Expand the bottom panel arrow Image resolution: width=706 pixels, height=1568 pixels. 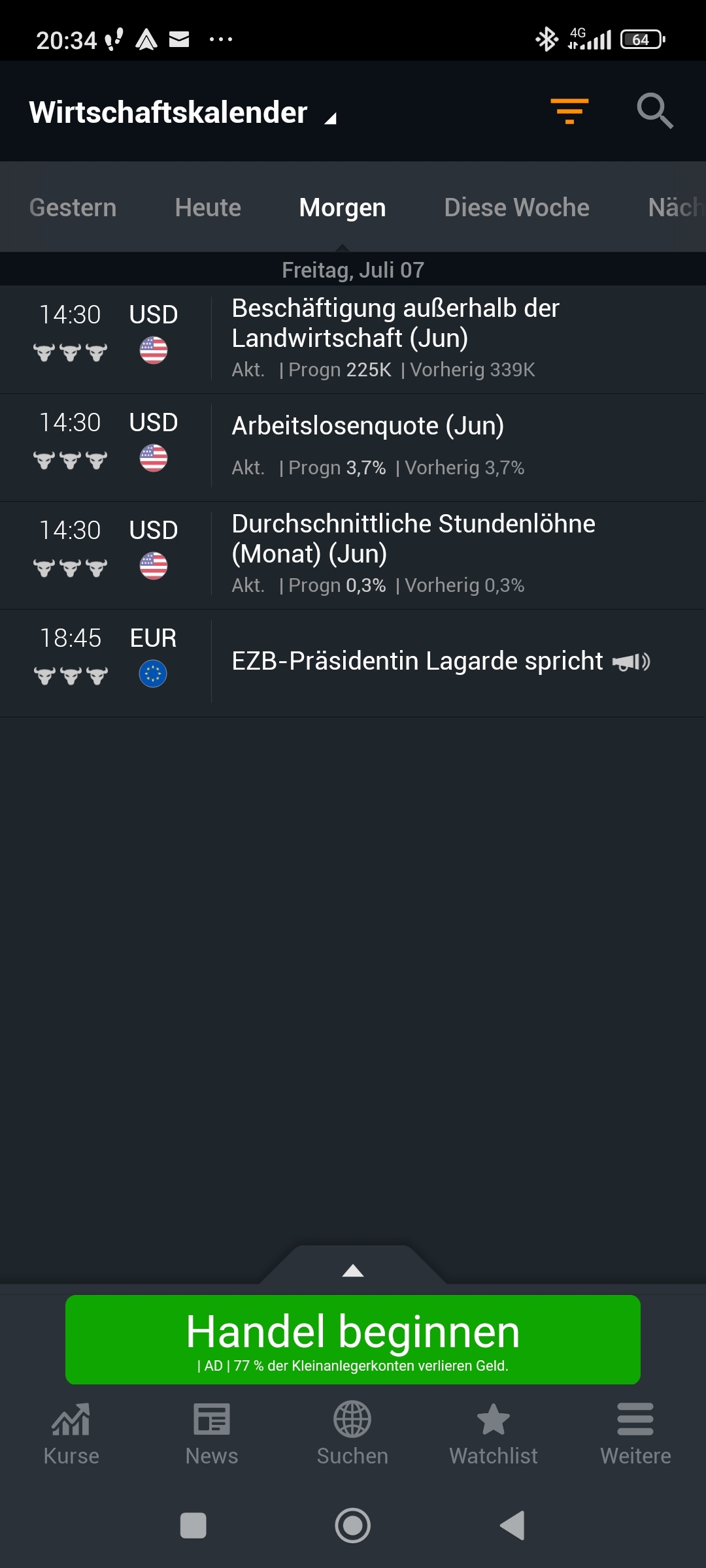pyautogui.click(x=353, y=1270)
